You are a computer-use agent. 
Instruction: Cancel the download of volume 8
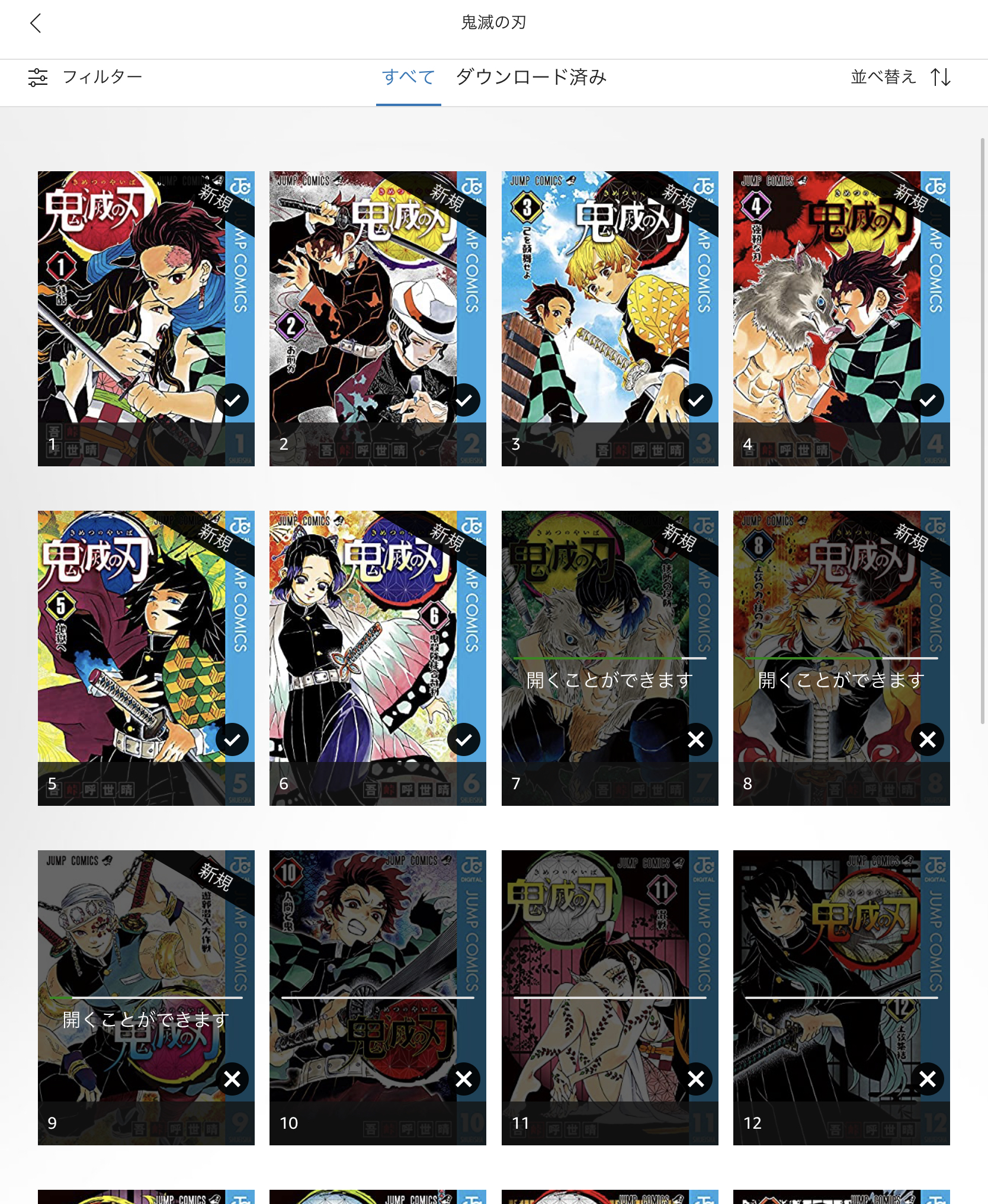(927, 739)
